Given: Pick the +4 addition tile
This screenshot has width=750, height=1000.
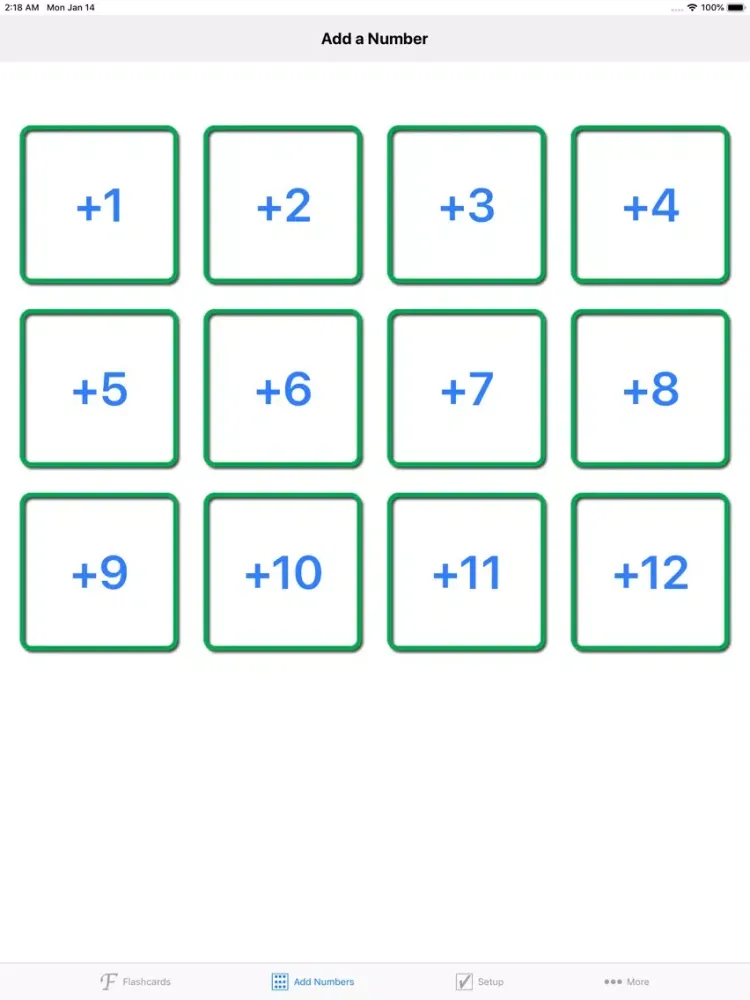Looking at the screenshot, I should [651, 205].
